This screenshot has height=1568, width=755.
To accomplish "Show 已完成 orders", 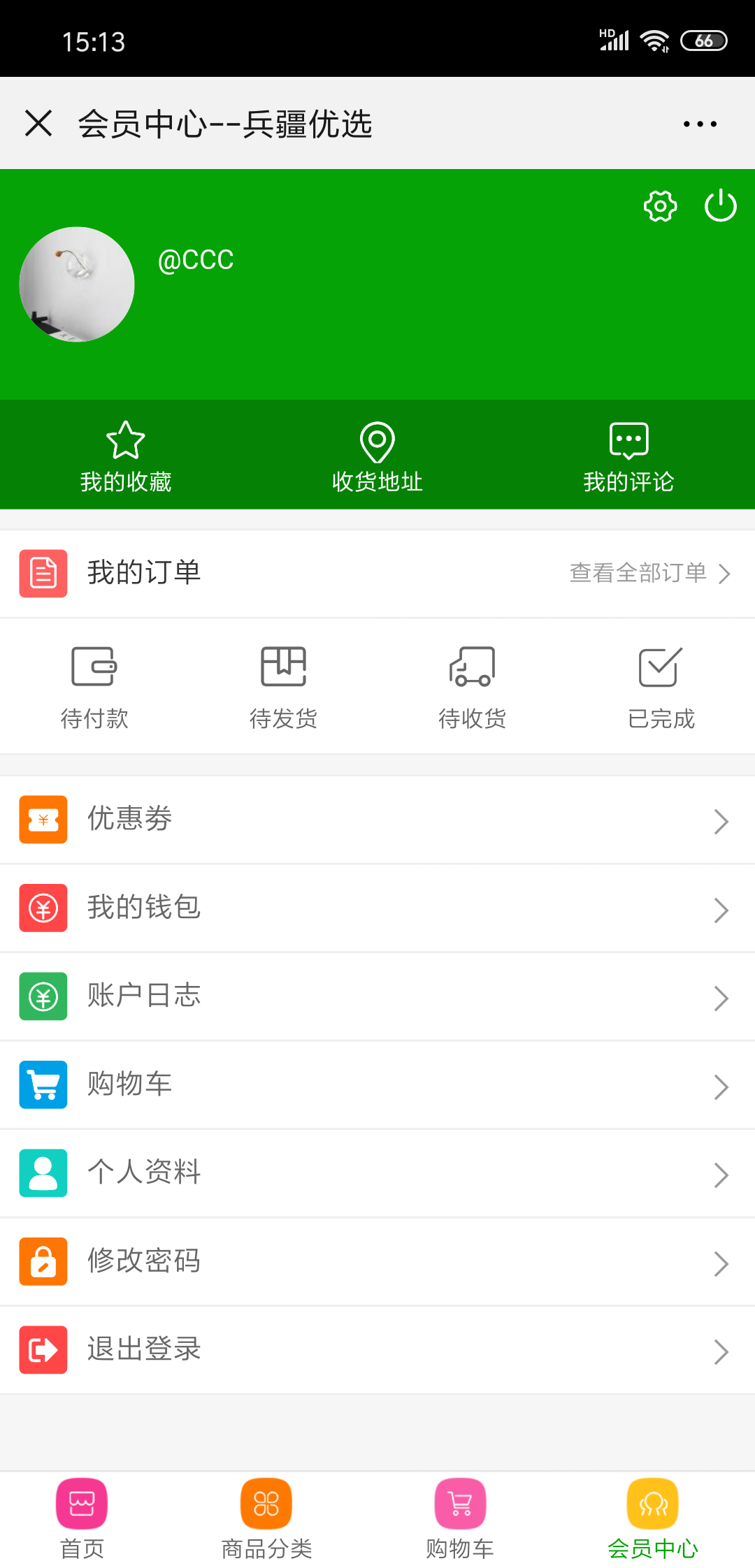I will [661, 686].
